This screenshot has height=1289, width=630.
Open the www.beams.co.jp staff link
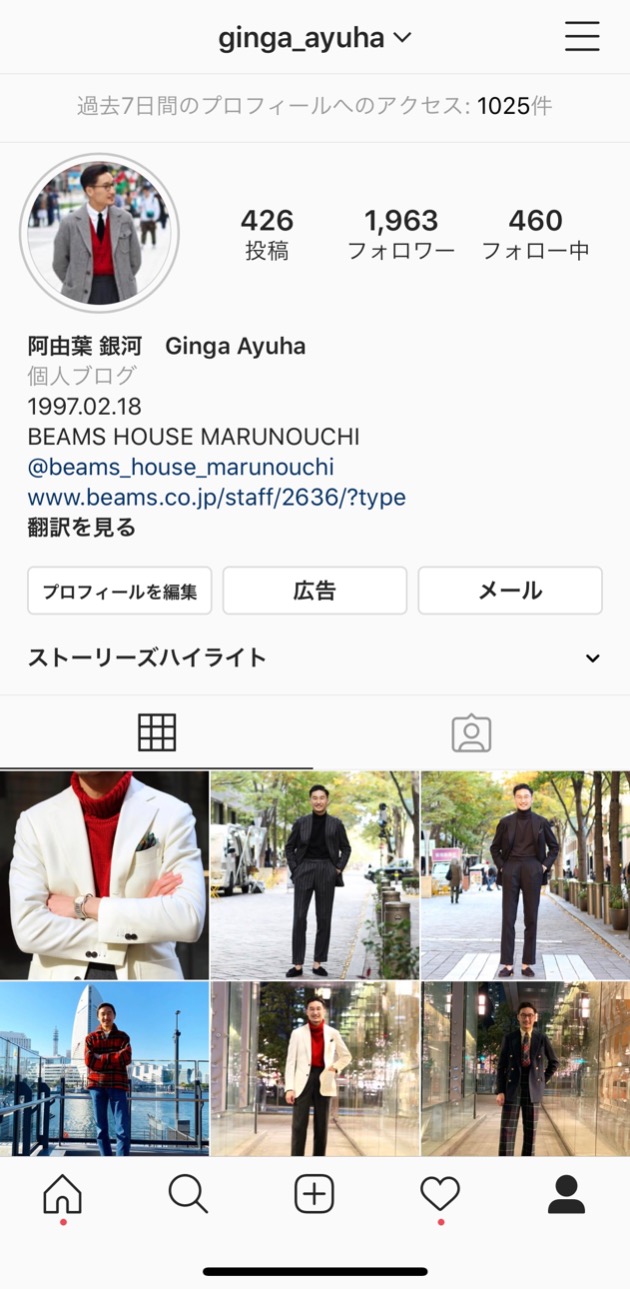point(216,497)
